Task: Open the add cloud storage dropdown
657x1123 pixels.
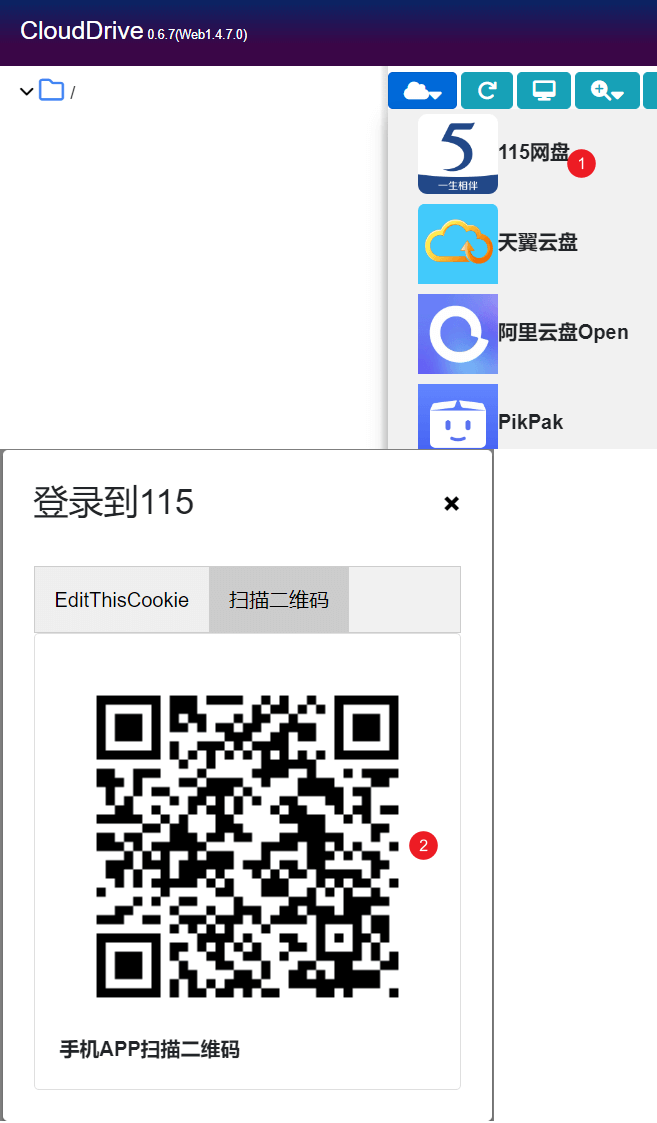Action: (x=422, y=91)
